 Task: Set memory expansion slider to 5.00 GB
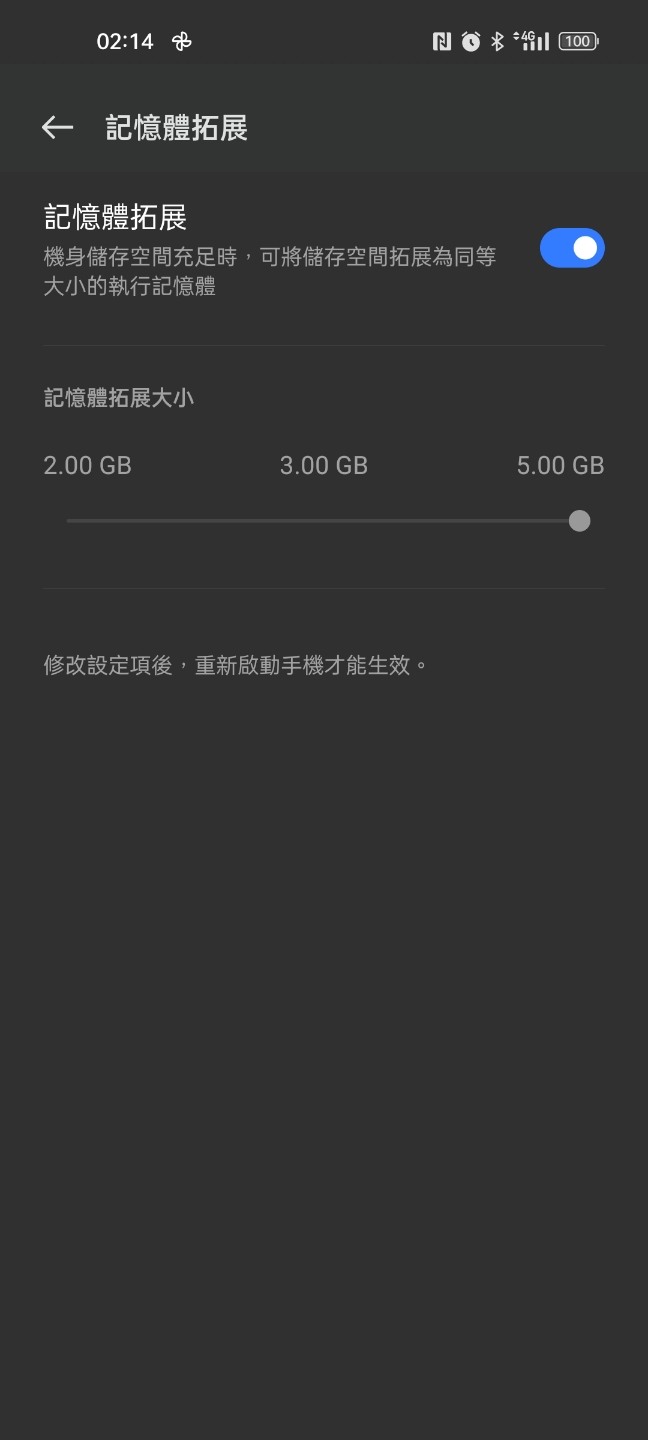(x=579, y=521)
